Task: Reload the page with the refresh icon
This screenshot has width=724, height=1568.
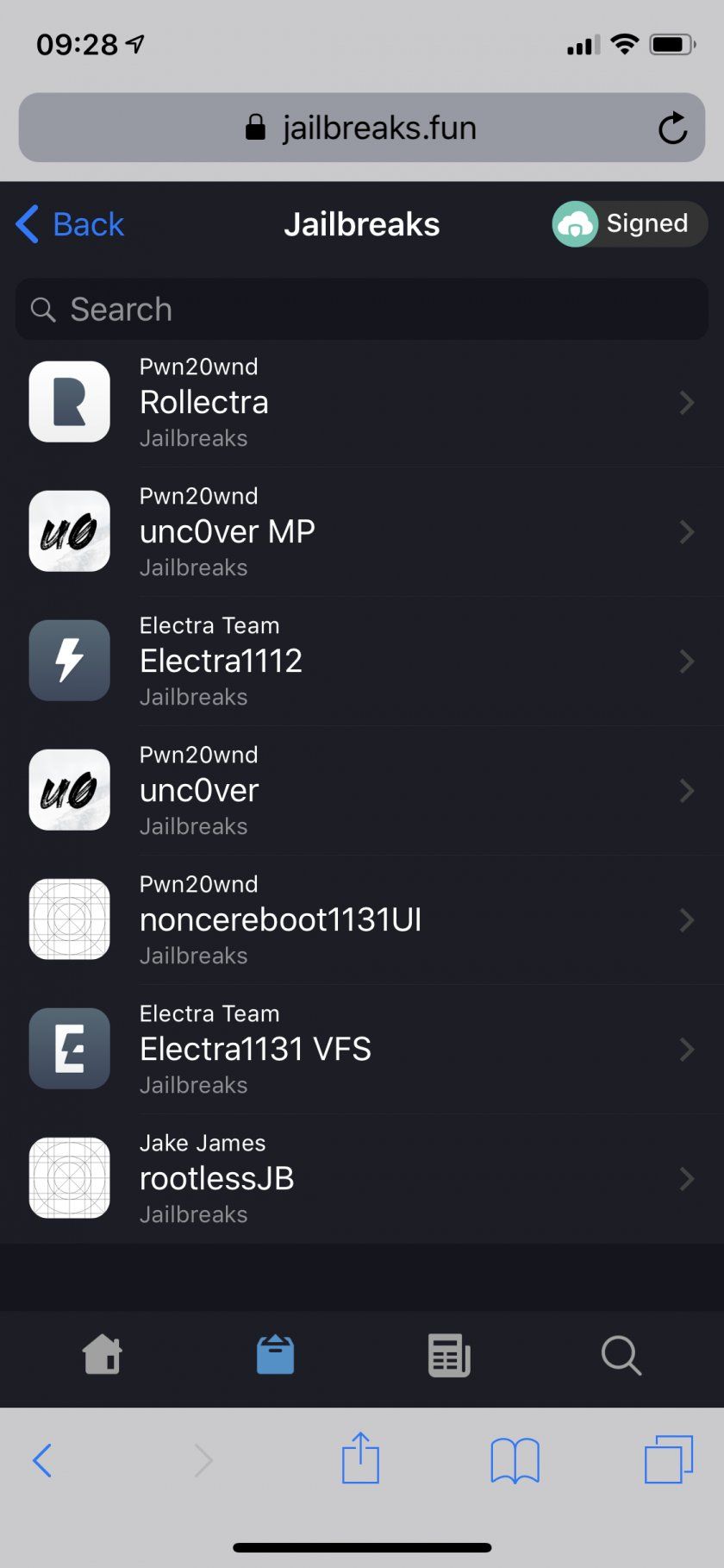Action: [673, 128]
